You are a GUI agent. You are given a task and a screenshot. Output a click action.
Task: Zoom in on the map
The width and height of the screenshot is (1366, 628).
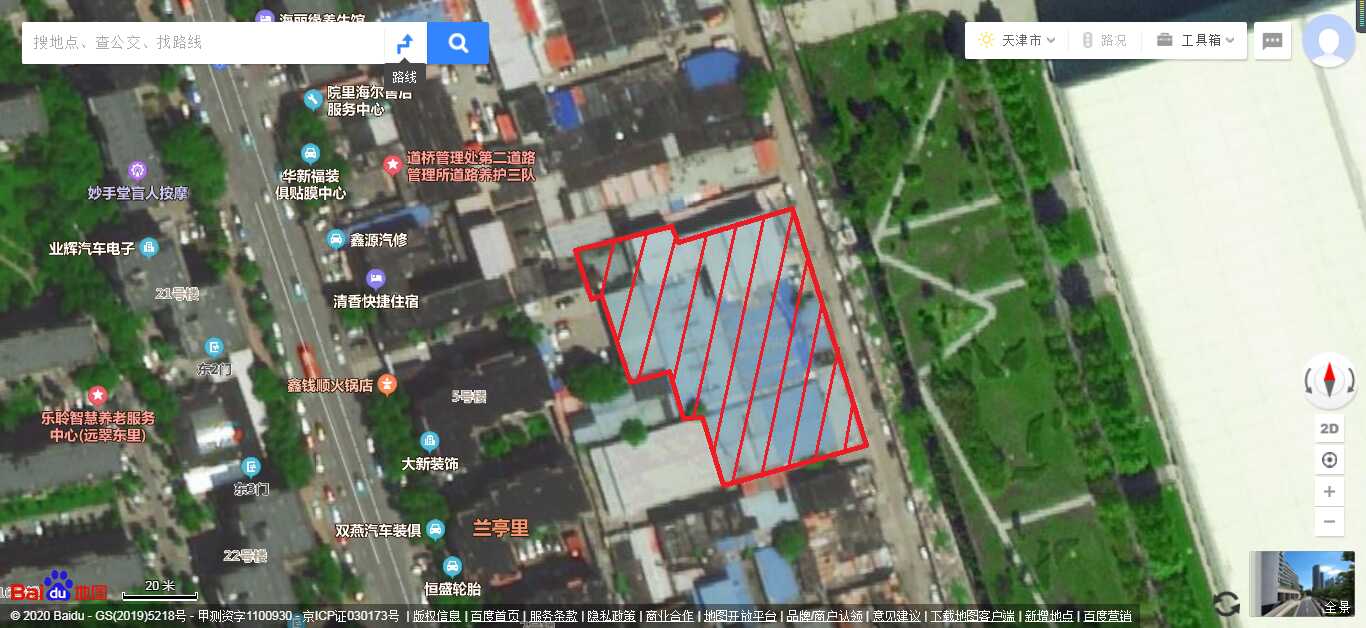click(1329, 491)
